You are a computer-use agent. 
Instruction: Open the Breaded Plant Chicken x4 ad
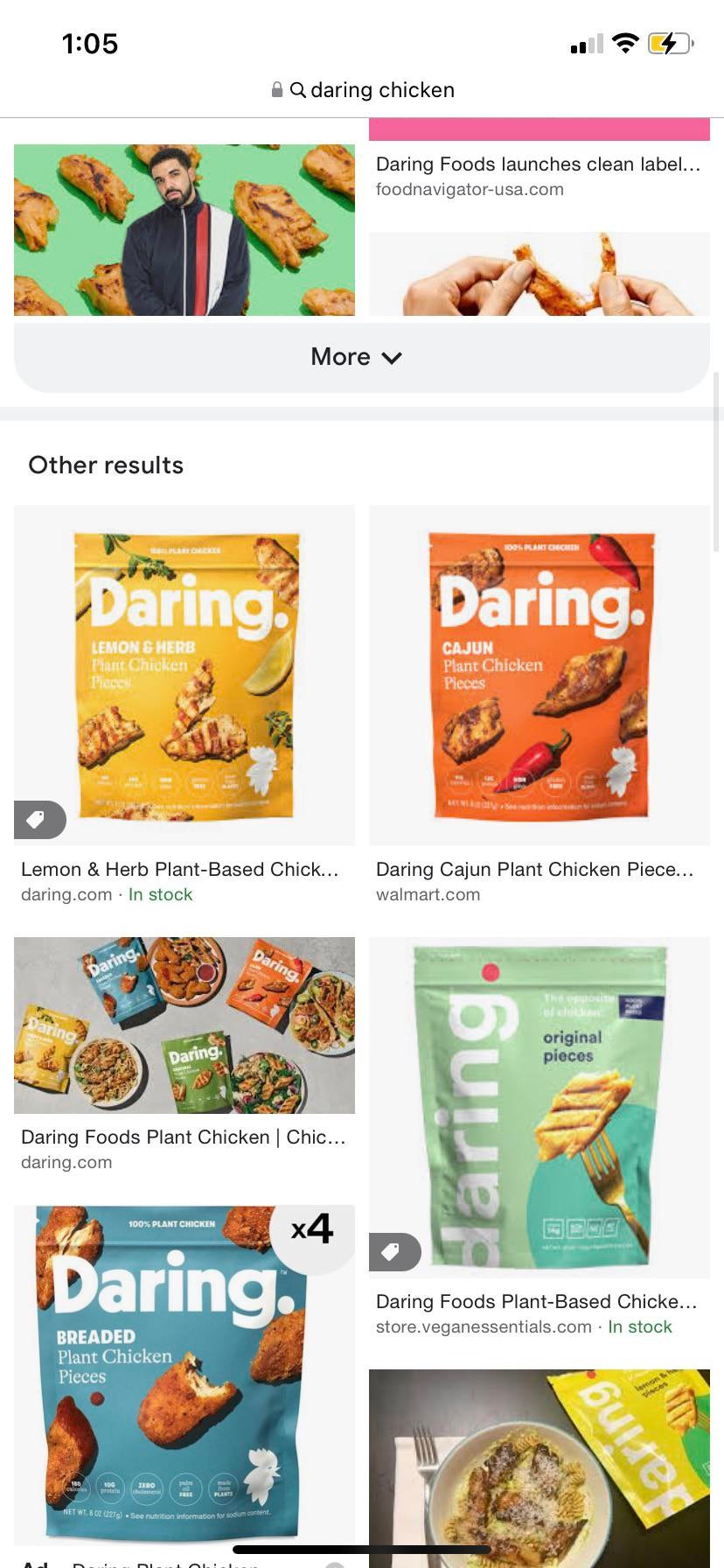[x=184, y=1375]
